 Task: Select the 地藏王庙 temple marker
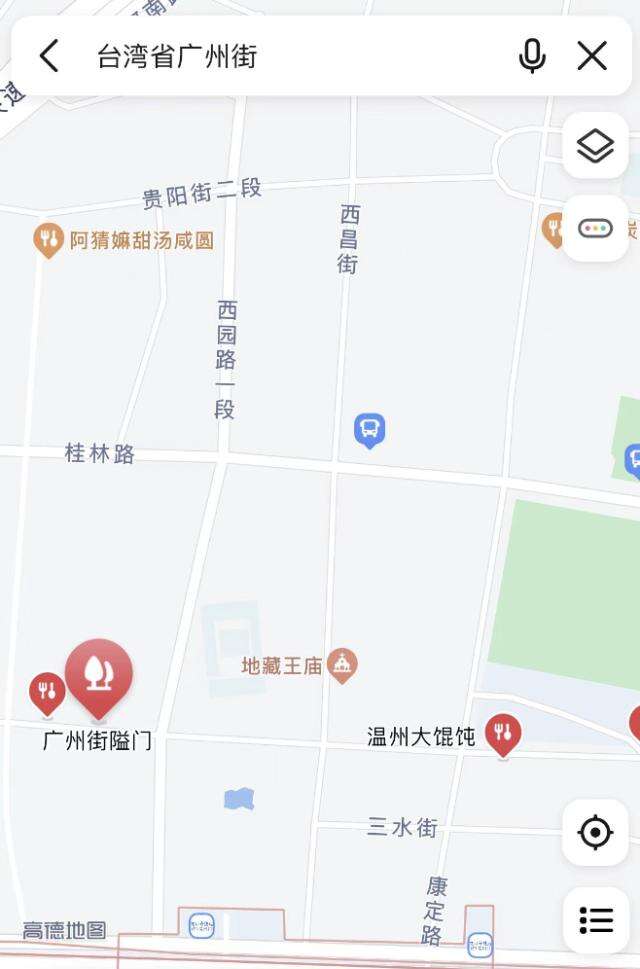tap(342, 664)
